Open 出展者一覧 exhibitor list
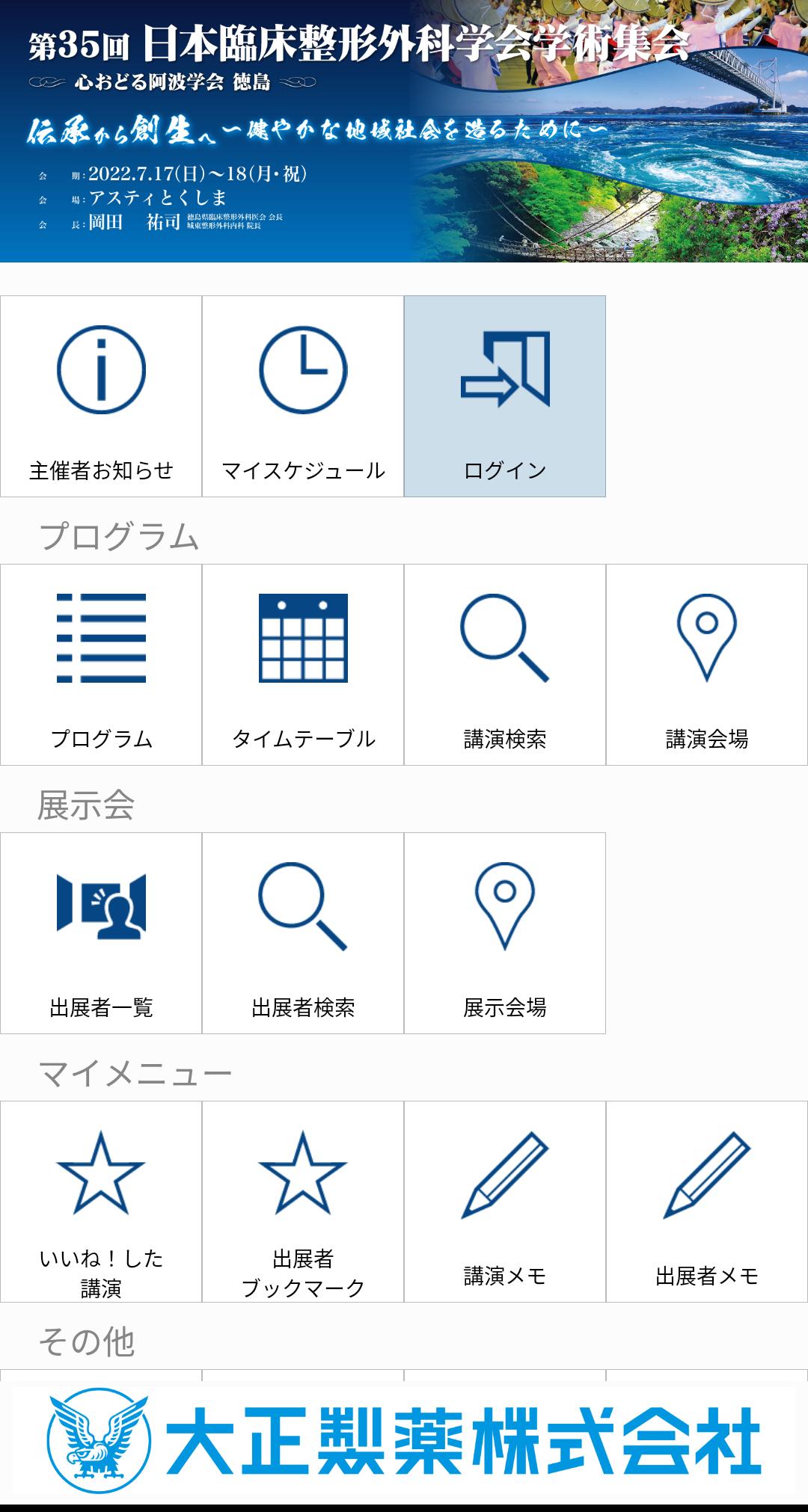Viewport: 808px width, 1512px height. click(101, 933)
